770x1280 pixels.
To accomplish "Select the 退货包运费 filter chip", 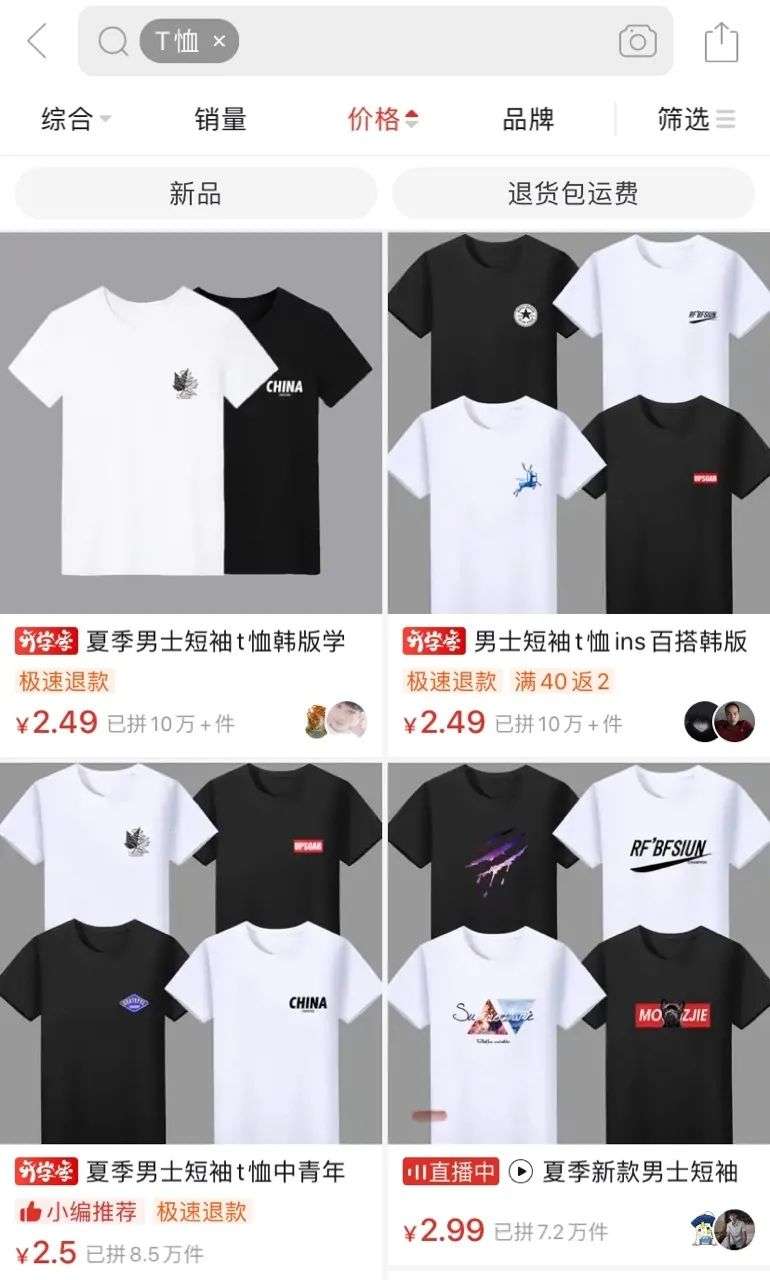I will [x=573, y=193].
